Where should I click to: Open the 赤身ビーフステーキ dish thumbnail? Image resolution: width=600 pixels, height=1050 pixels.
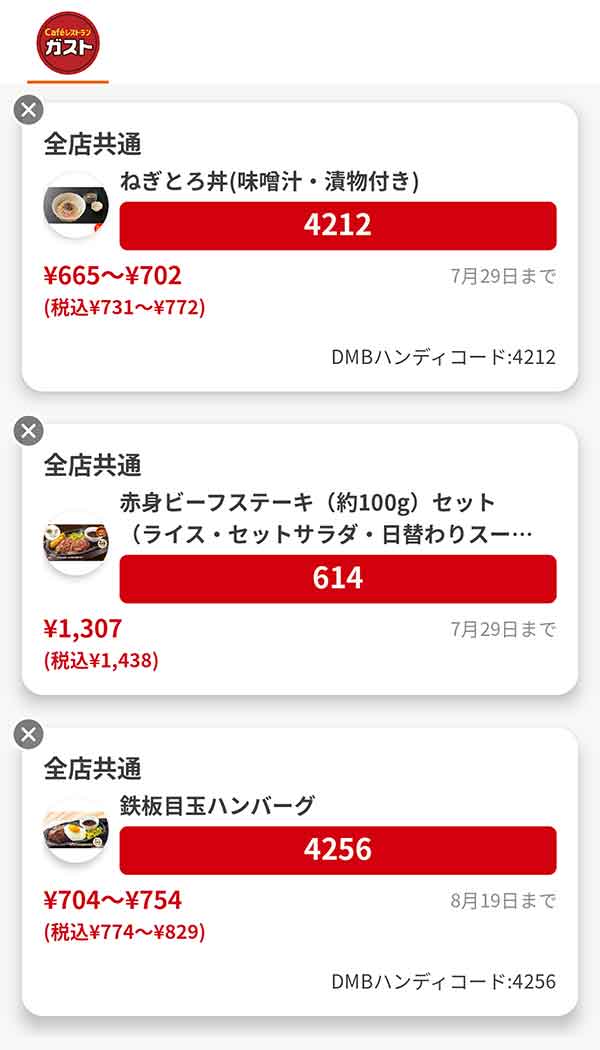(76, 542)
